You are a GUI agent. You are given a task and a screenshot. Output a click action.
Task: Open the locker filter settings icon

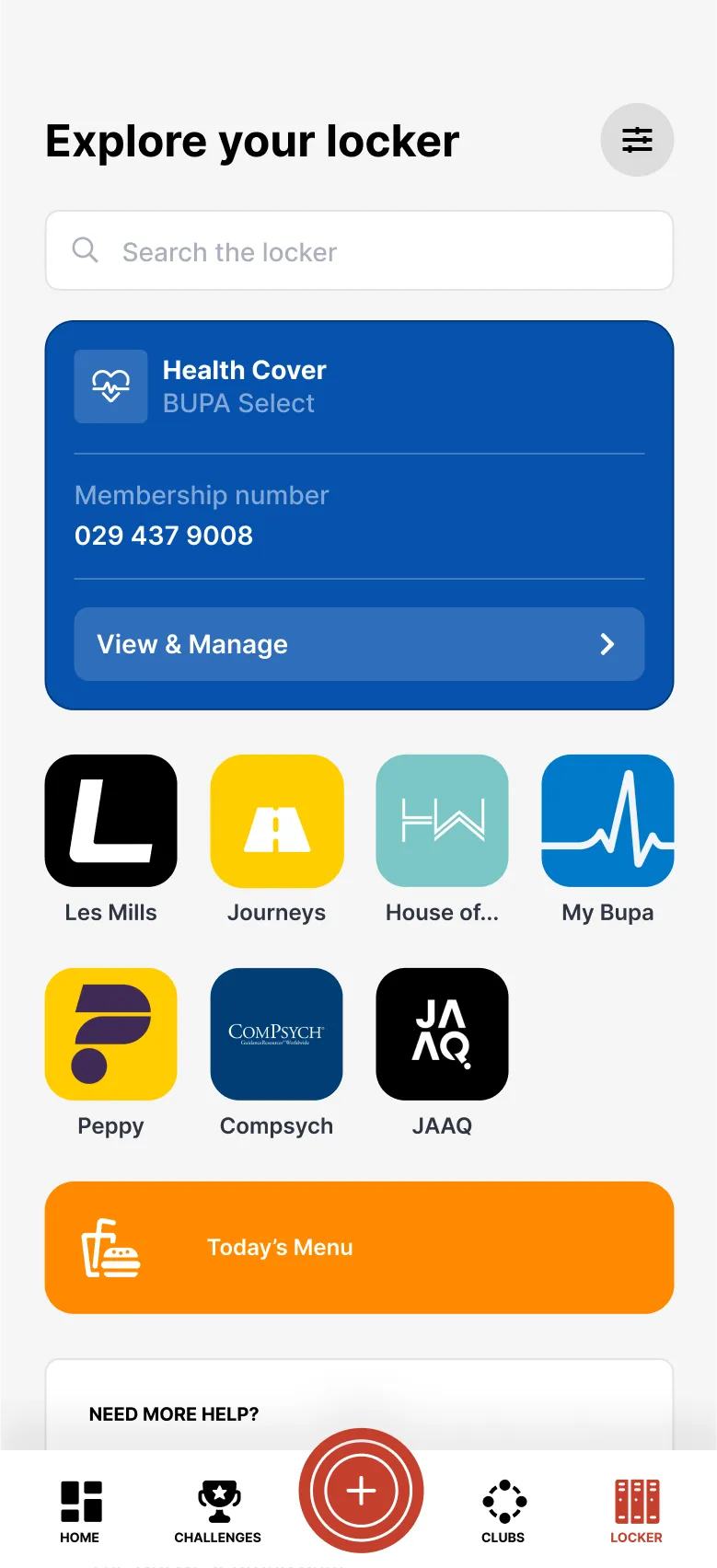tap(637, 140)
